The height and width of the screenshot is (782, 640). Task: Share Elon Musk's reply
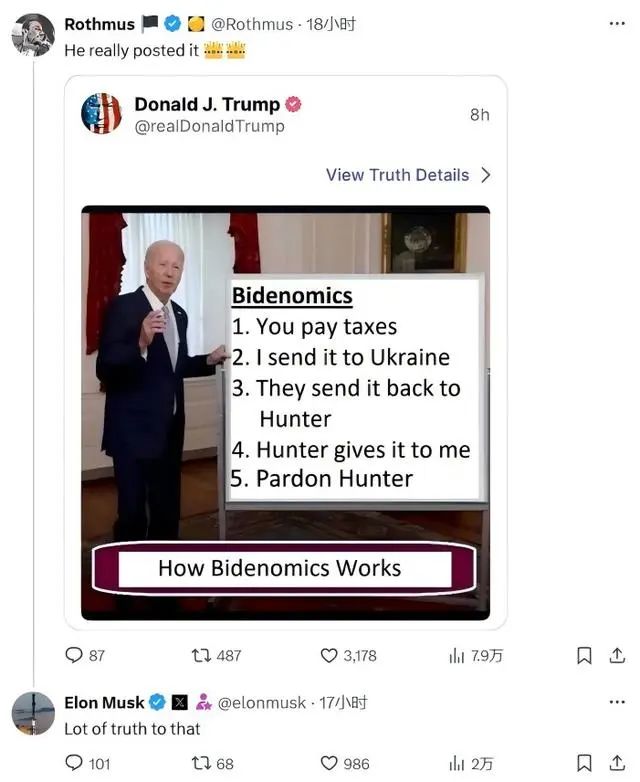tap(617, 763)
